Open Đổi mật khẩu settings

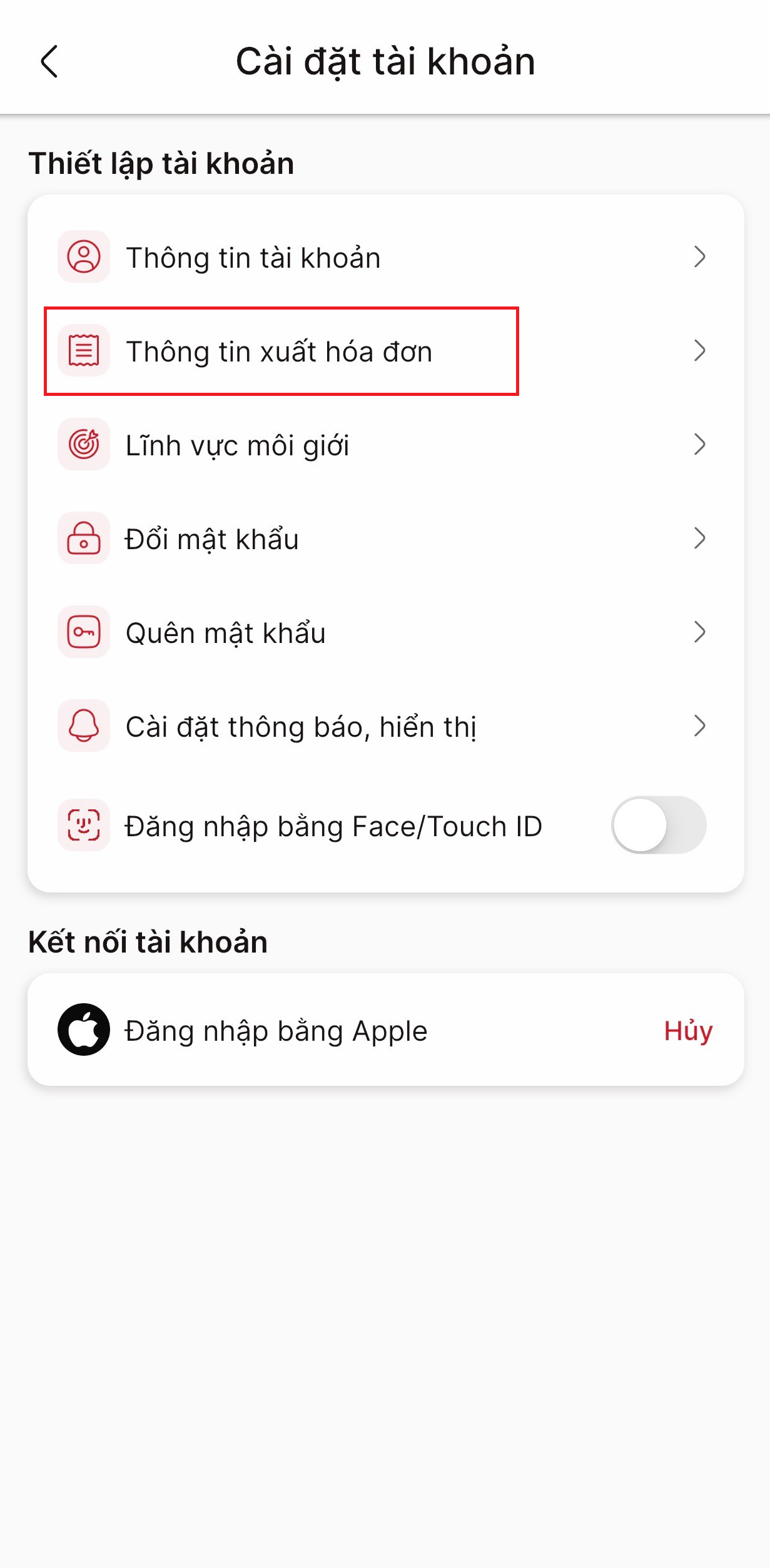(x=384, y=539)
